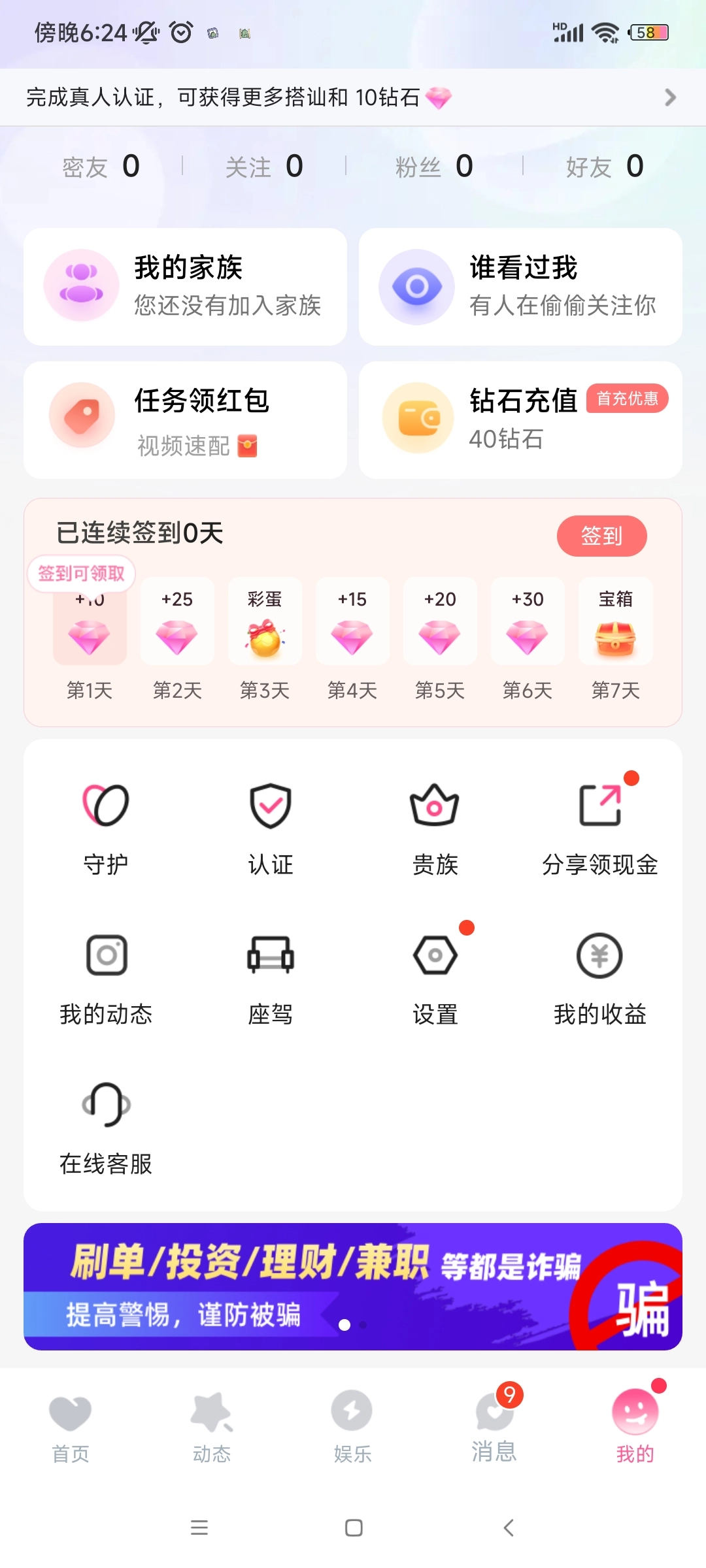Open the real-person verification banner
706x1568 pixels.
coord(353,97)
